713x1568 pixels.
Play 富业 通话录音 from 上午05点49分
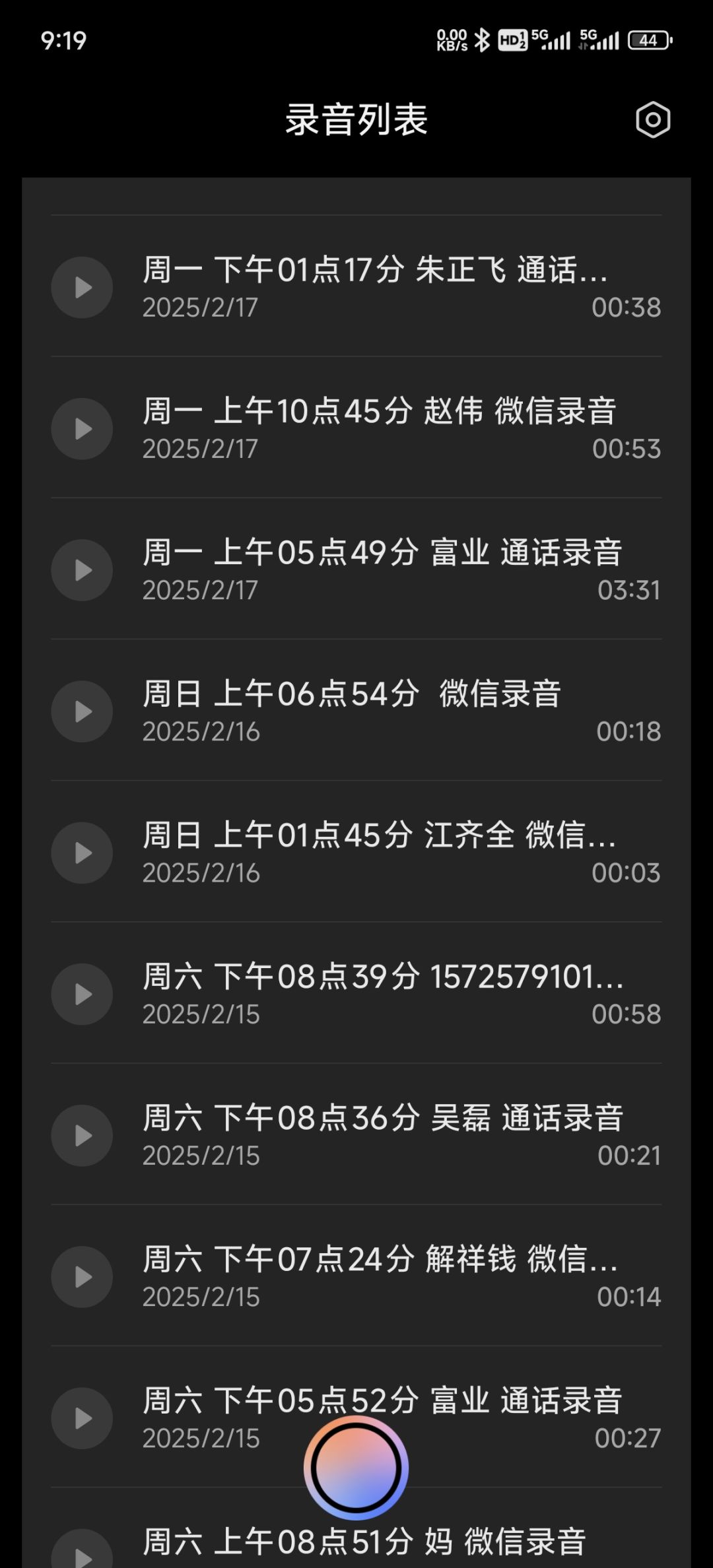click(82, 570)
